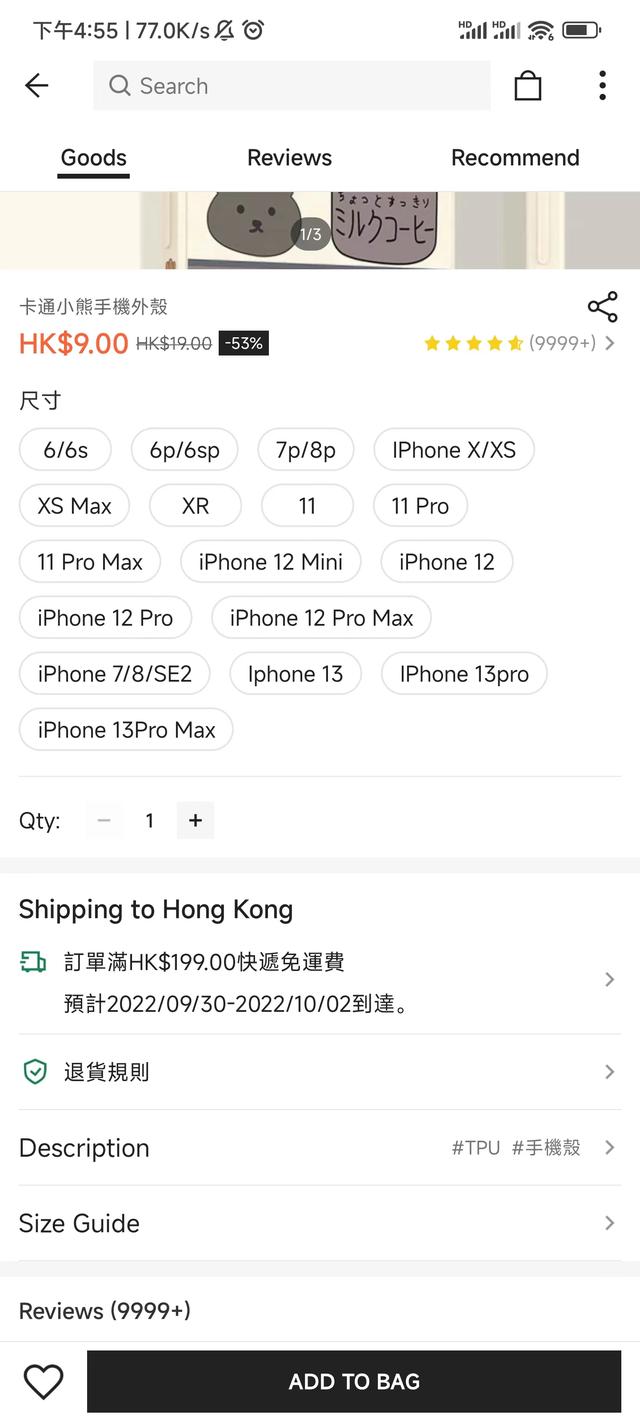Open the shopping bag
Image resolution: width=640 pixels, height=1422 pixels.
(528, 87)
